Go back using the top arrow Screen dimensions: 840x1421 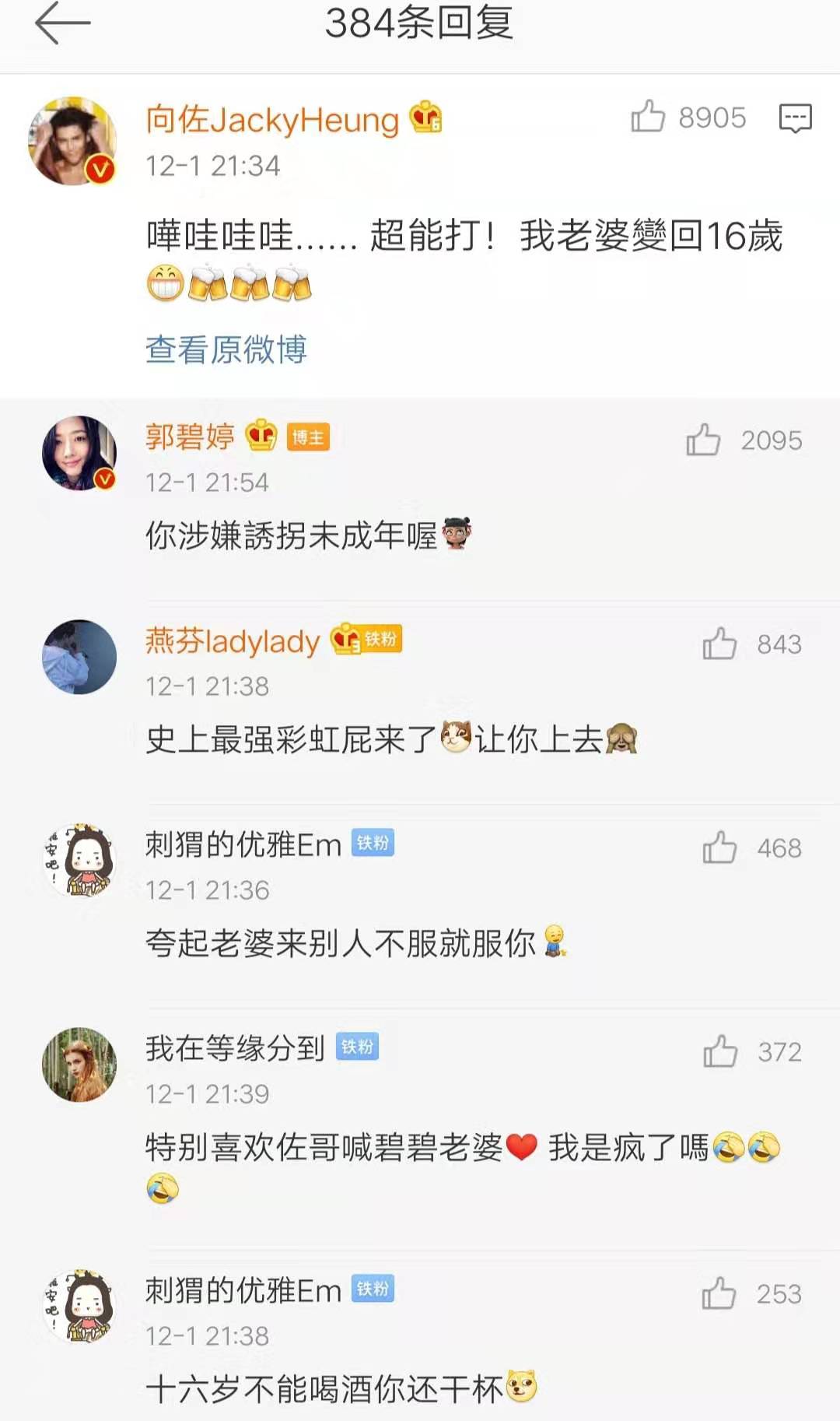pos(62,23)
